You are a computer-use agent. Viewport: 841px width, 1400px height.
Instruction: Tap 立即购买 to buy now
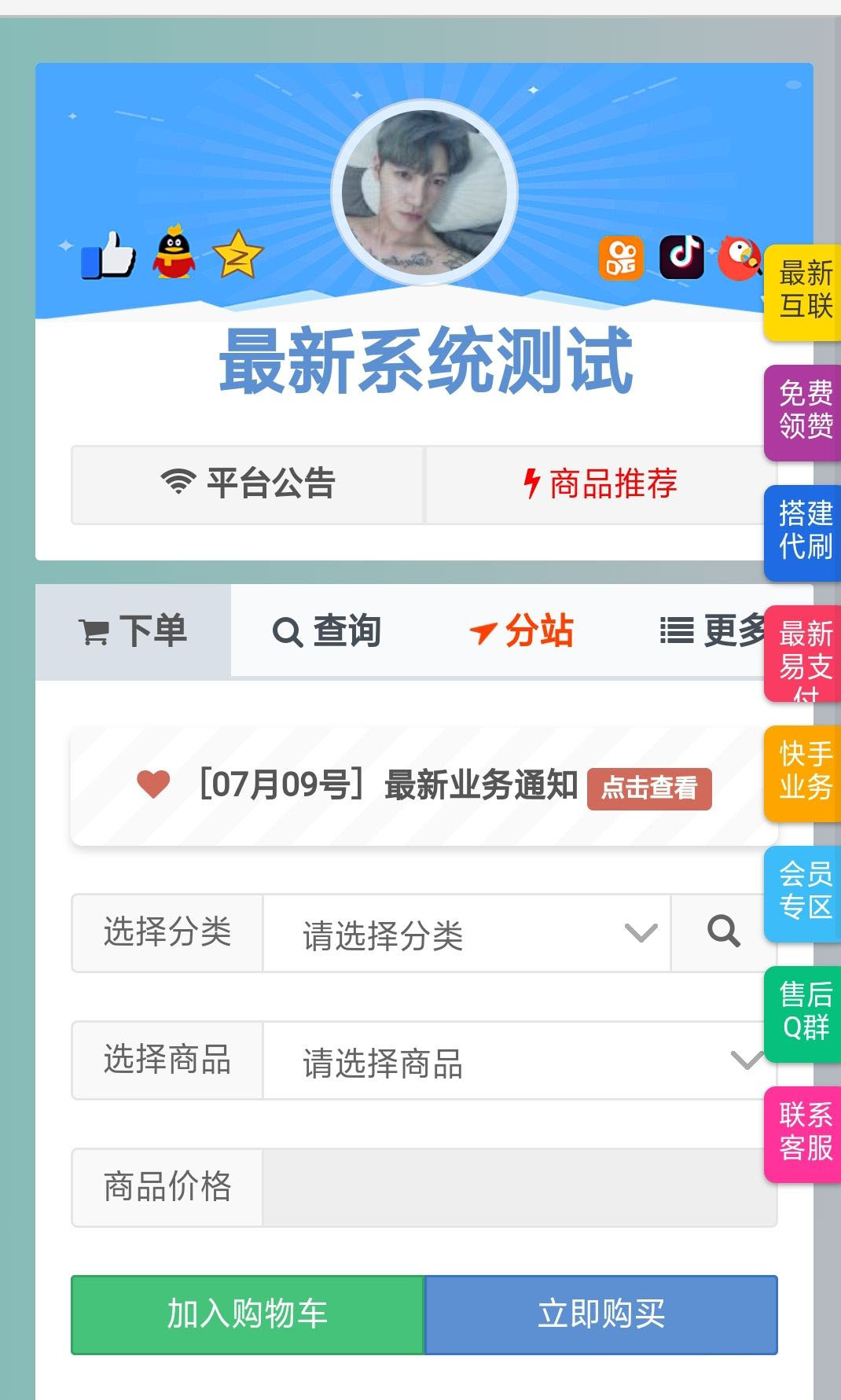tap(601, 1314)
